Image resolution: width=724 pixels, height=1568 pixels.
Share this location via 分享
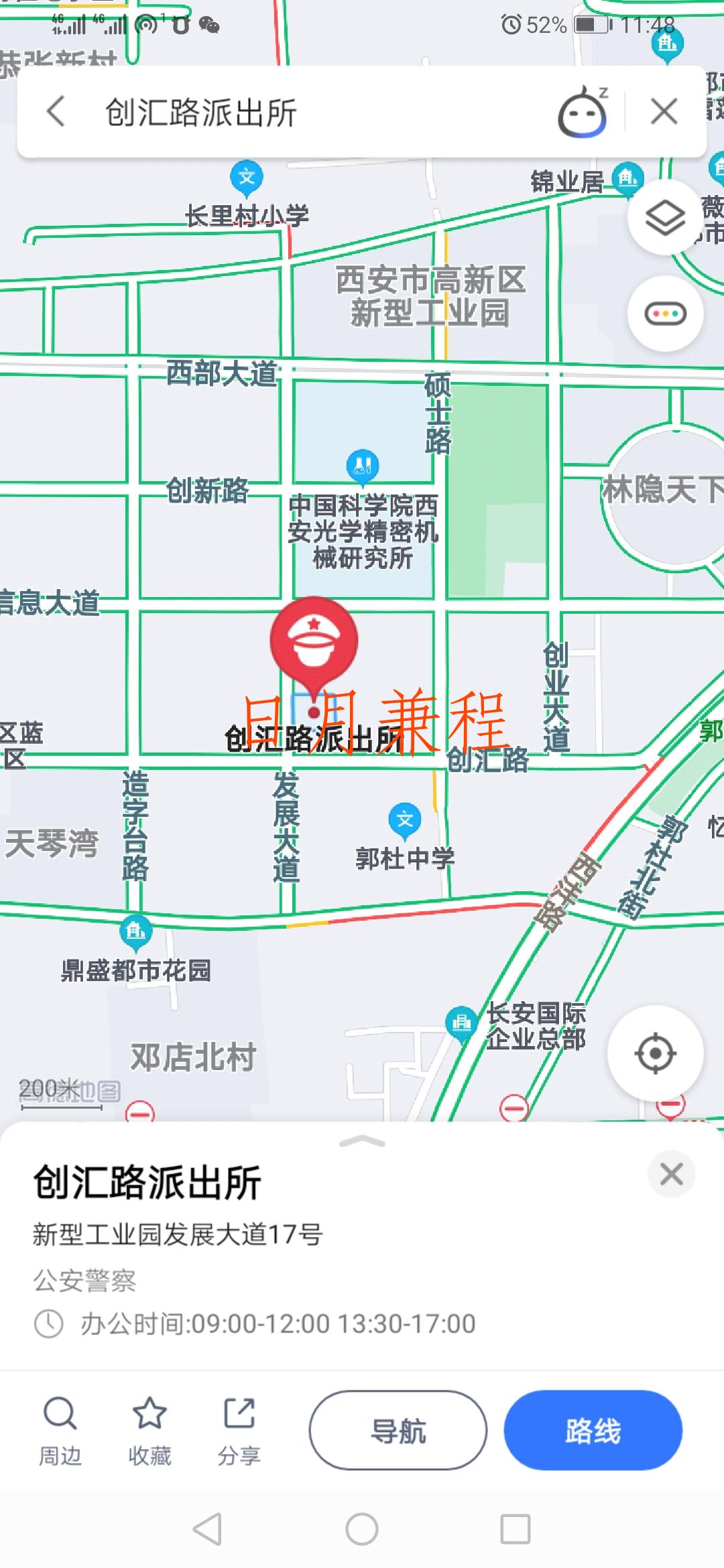tap(239, 1431)
